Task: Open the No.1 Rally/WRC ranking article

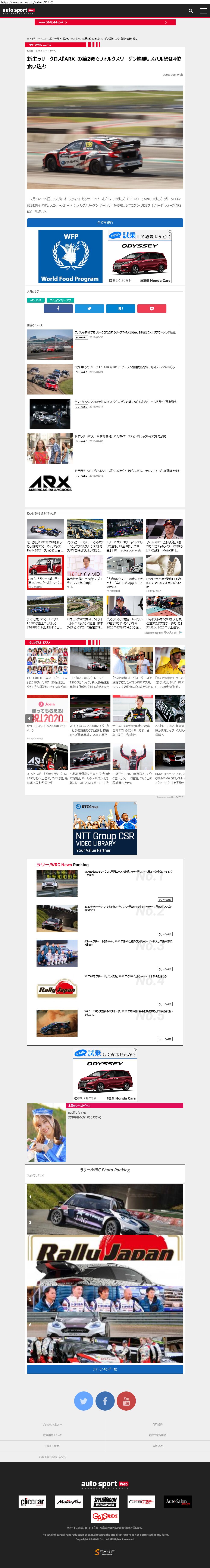Action: tap(128, 872)
